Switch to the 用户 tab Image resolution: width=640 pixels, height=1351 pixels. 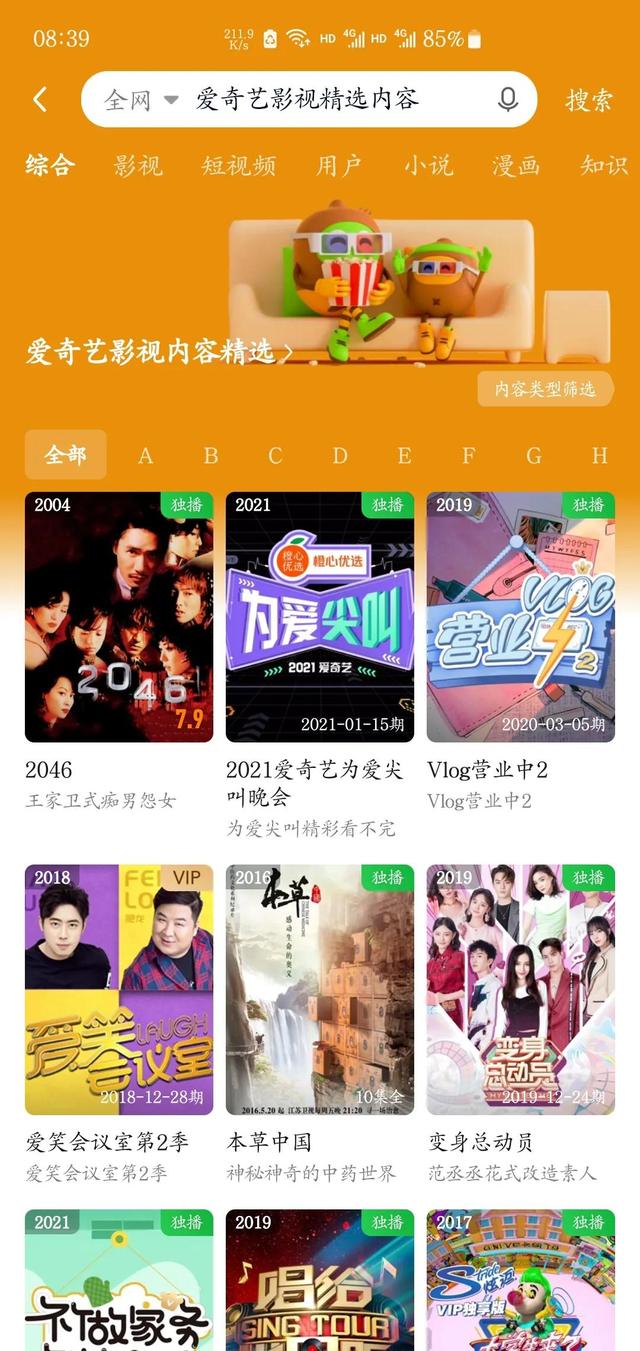[x=339, y=165]
